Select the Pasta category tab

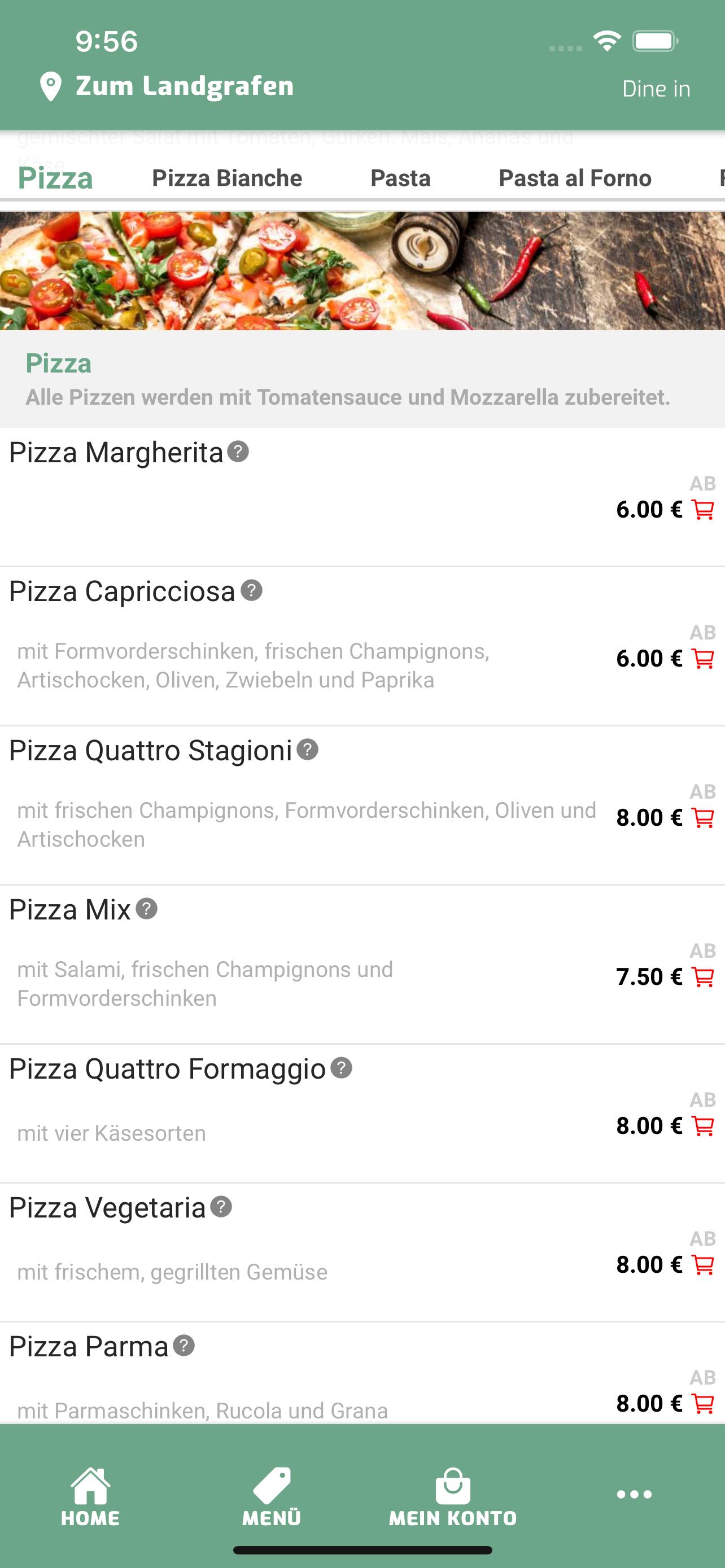400,178
